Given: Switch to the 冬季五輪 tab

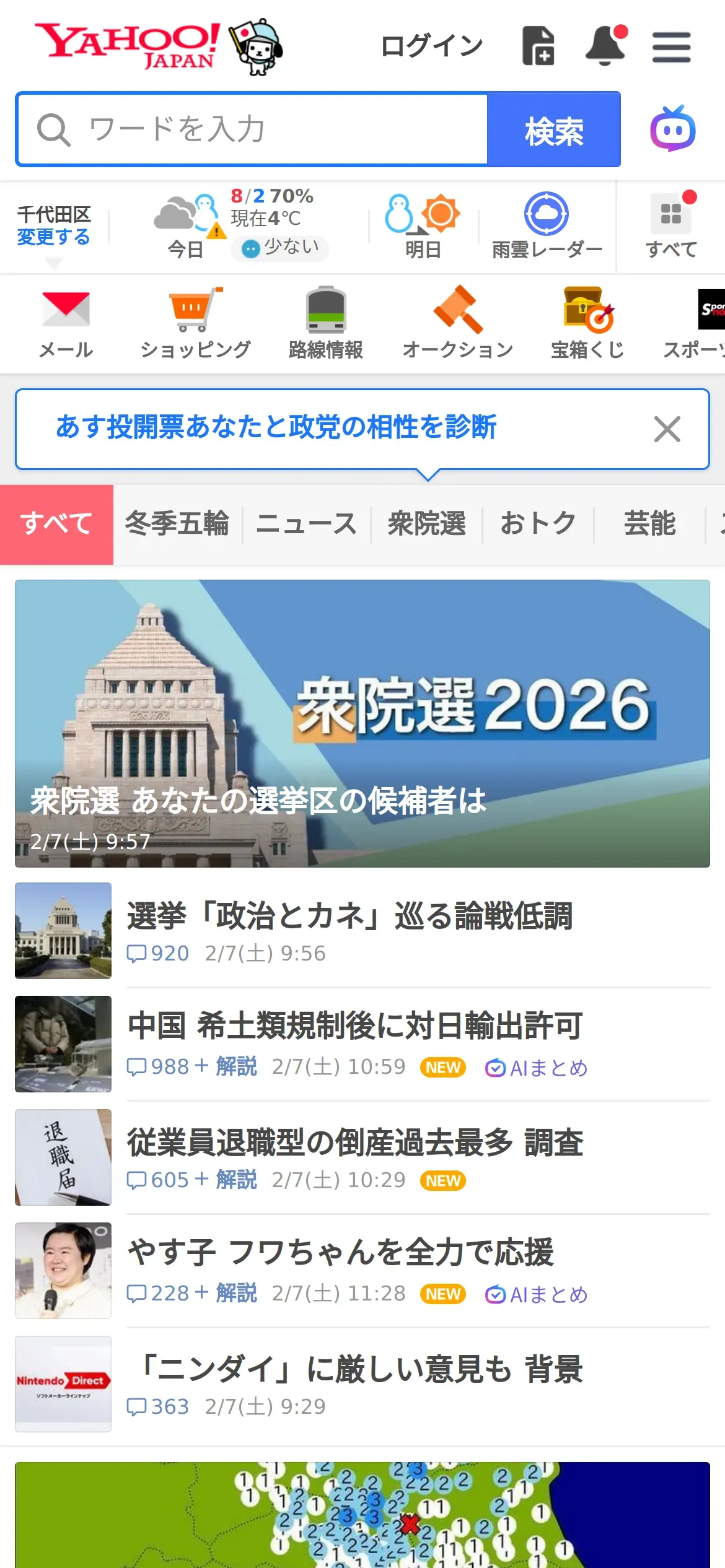Looking at the screenshot, I should 177,524.
